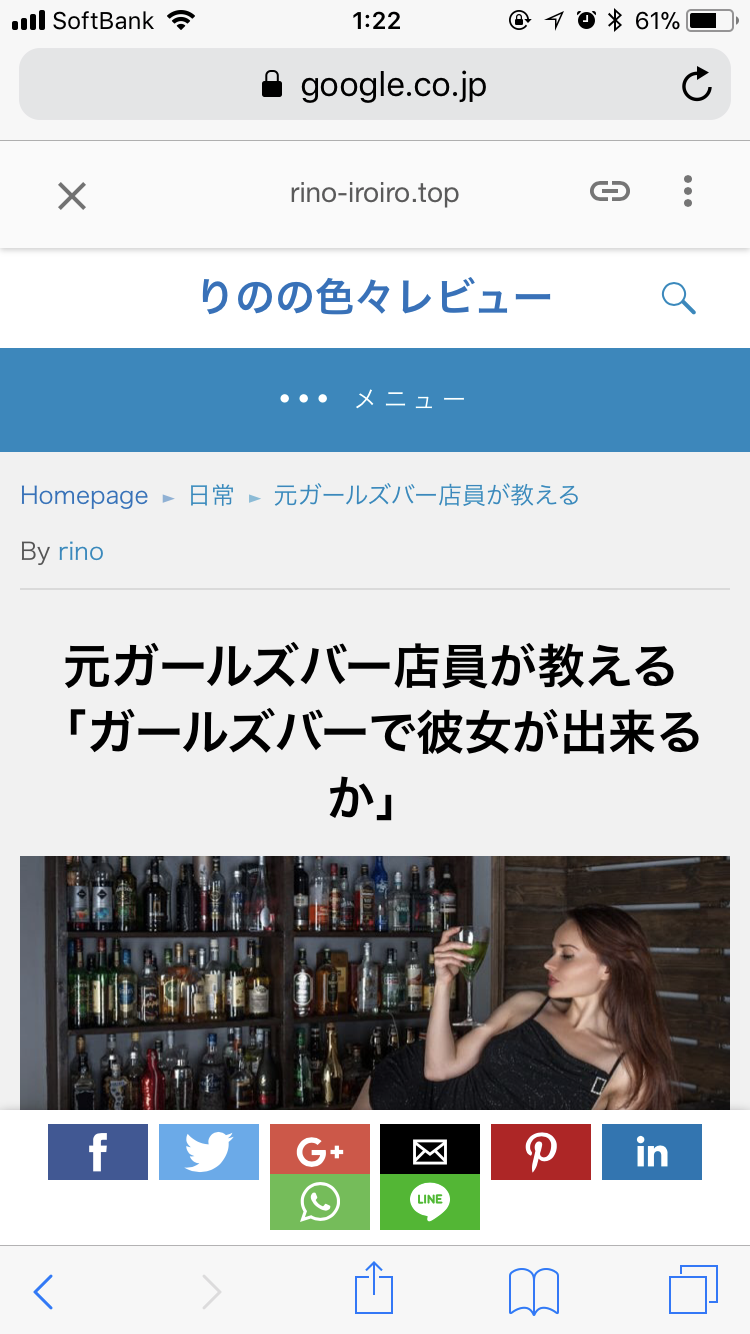Expand the メニュー bar
This screenshot has width=750, height=1334.
pos(375,400)
